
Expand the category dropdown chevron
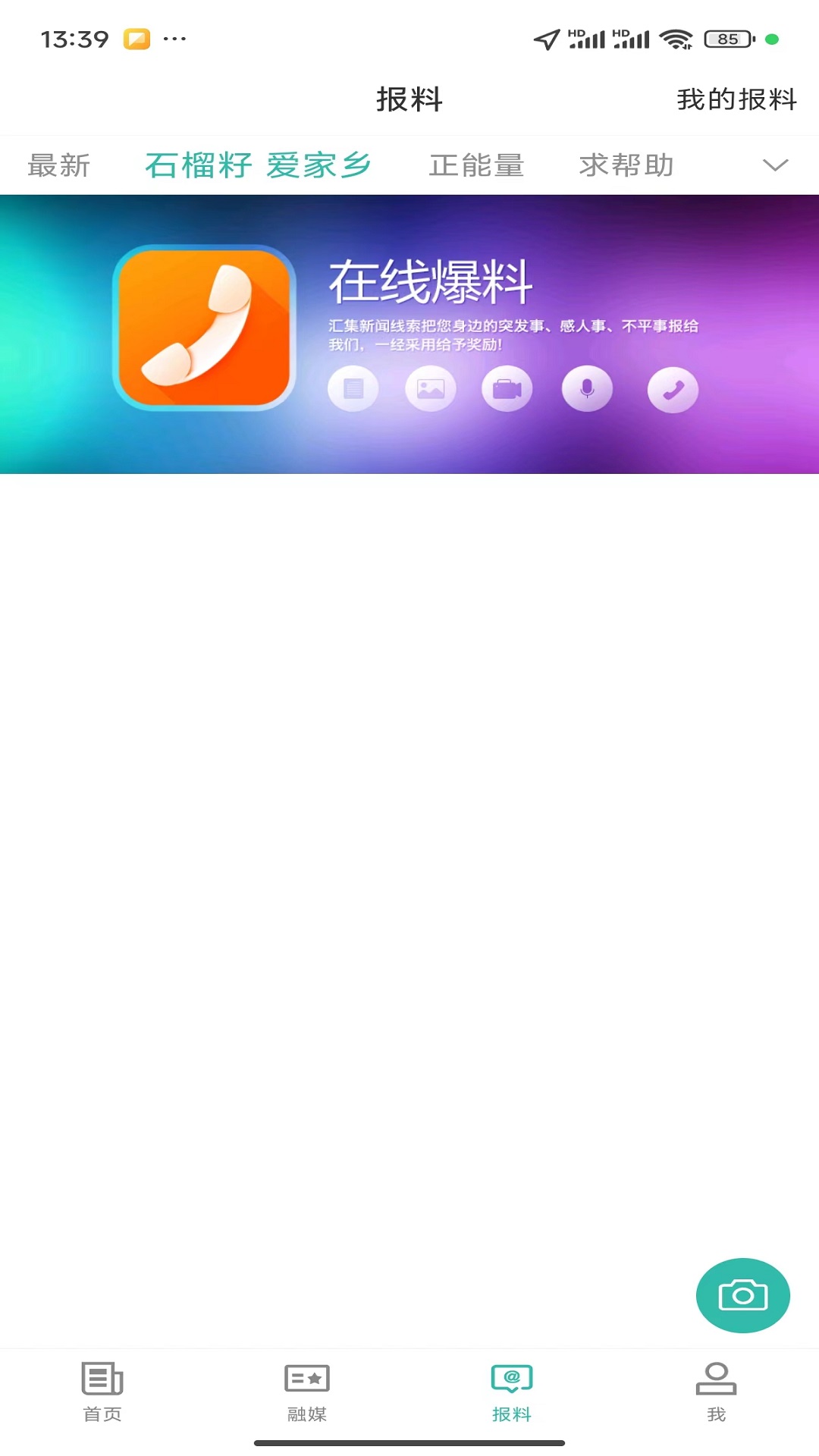(775, 165)
